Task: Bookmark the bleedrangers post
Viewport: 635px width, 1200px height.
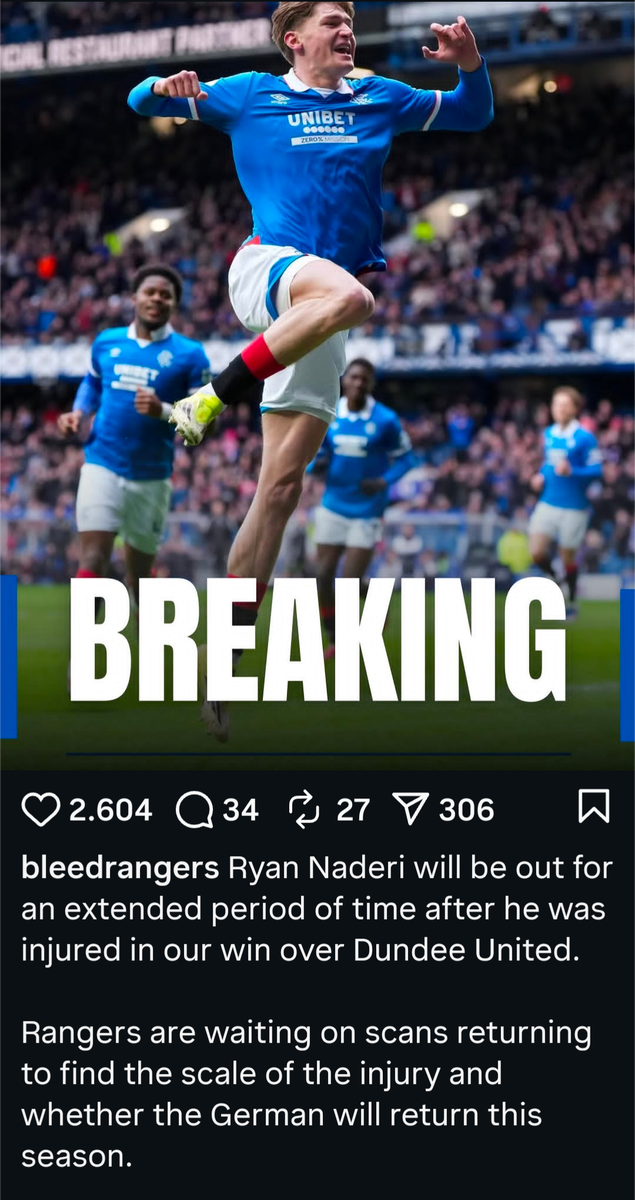Action: [593, 807]
